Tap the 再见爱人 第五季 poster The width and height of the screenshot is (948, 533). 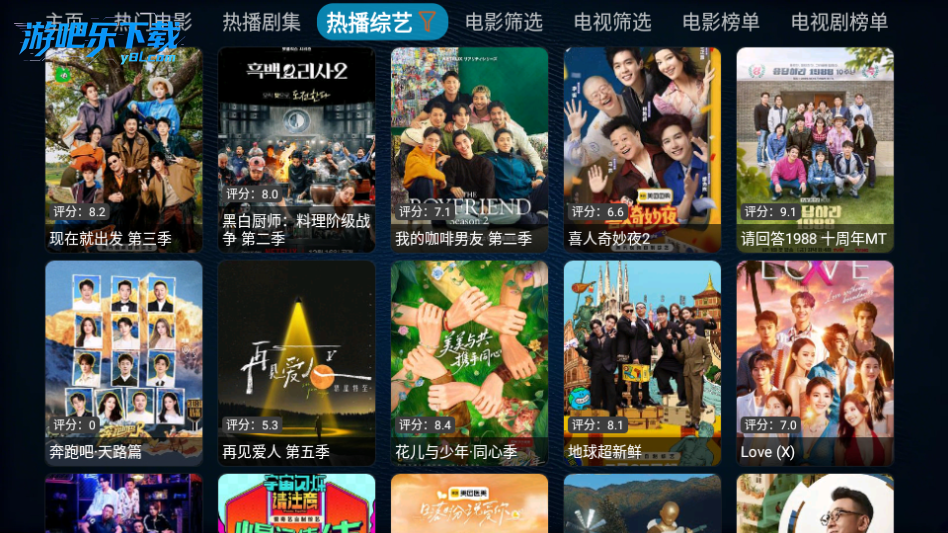tap(297, 363)
